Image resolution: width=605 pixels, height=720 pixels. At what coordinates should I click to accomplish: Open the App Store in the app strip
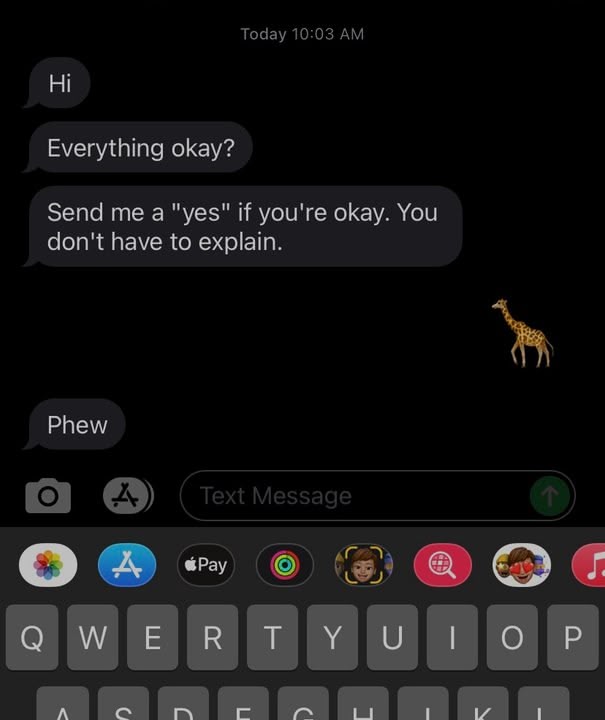click(126, 565)
